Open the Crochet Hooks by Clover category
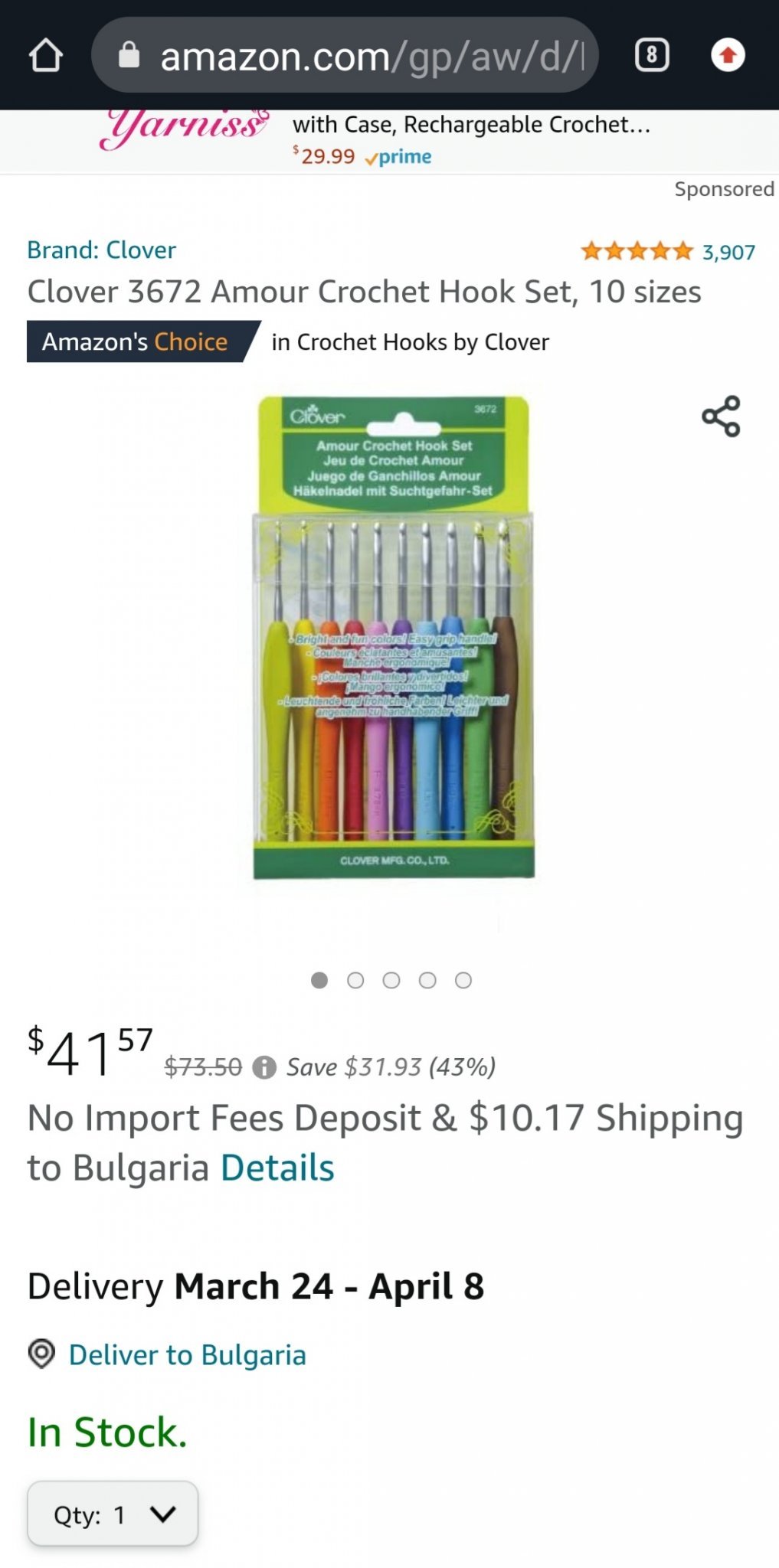Viewport: 779px width, 1568px height. tap(410, 342)
